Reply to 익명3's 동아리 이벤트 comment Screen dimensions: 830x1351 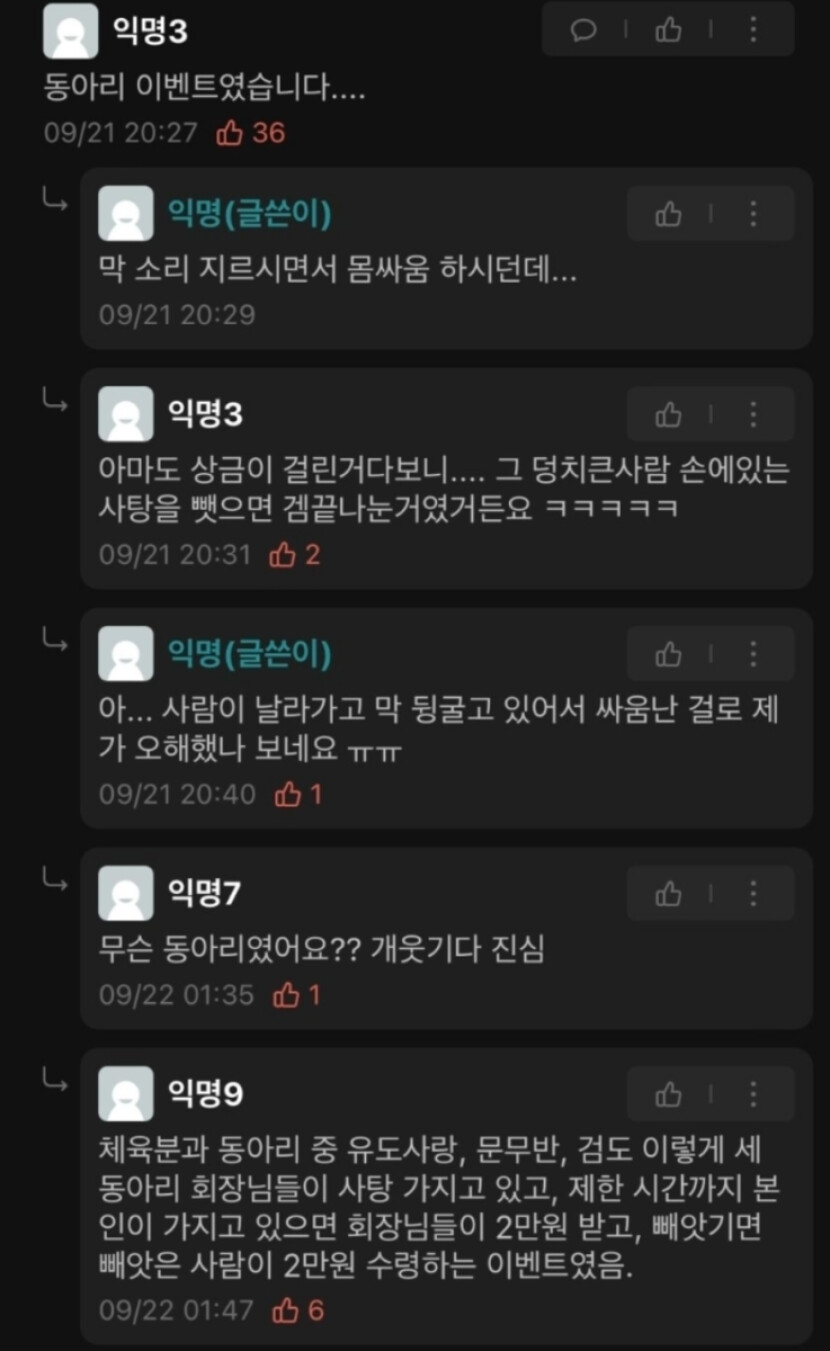583,31
